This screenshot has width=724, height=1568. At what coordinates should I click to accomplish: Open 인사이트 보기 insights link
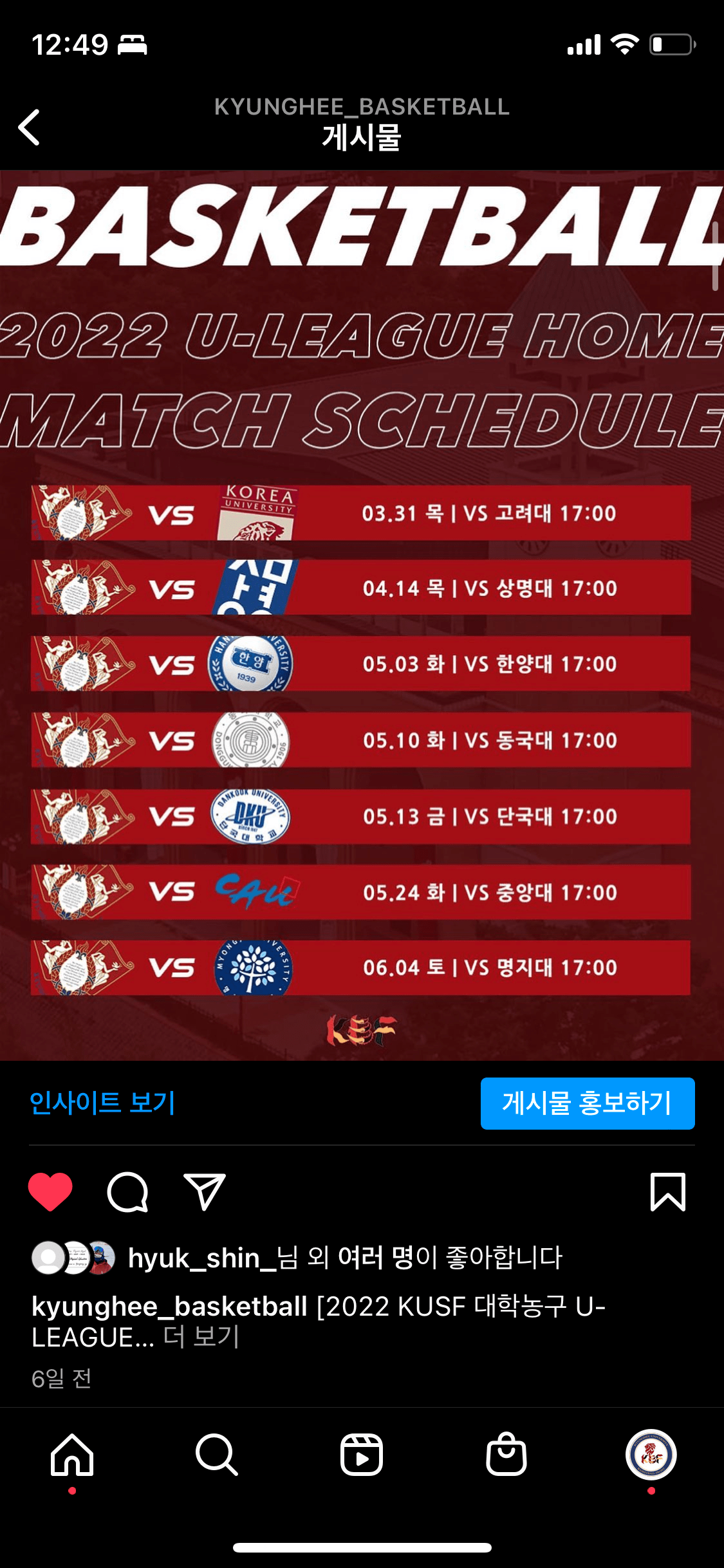click(102, 1103)
